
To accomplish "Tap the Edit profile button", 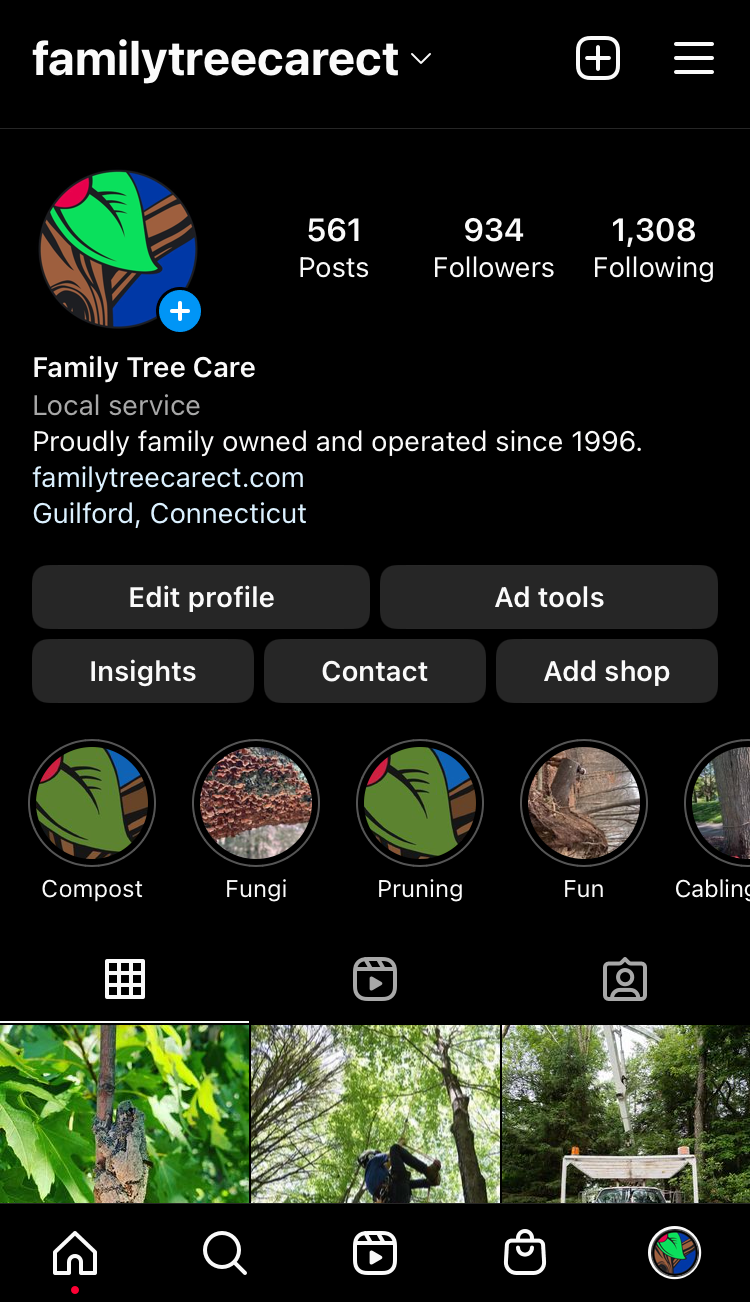I will tap(201, 597).
